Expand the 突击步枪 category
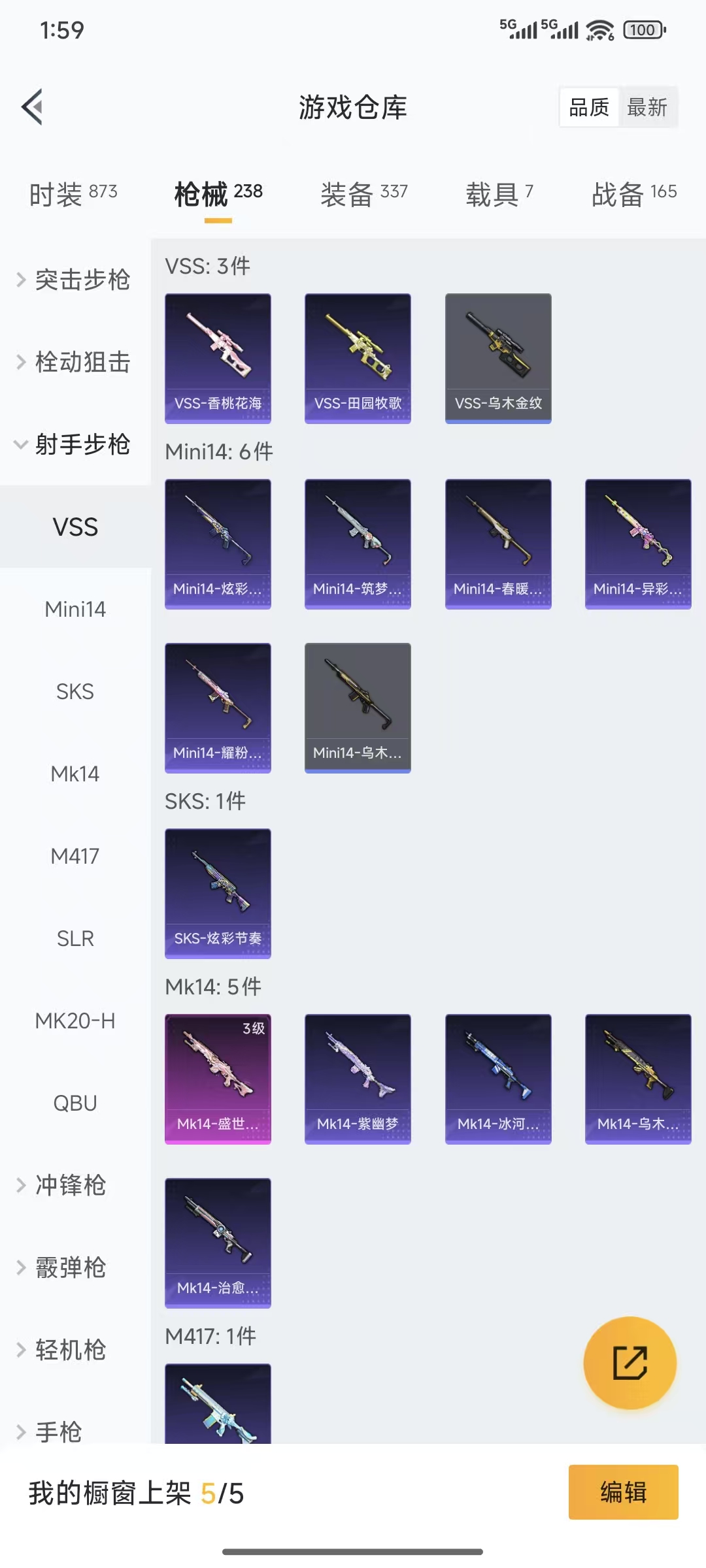 [x=75, y=280]
